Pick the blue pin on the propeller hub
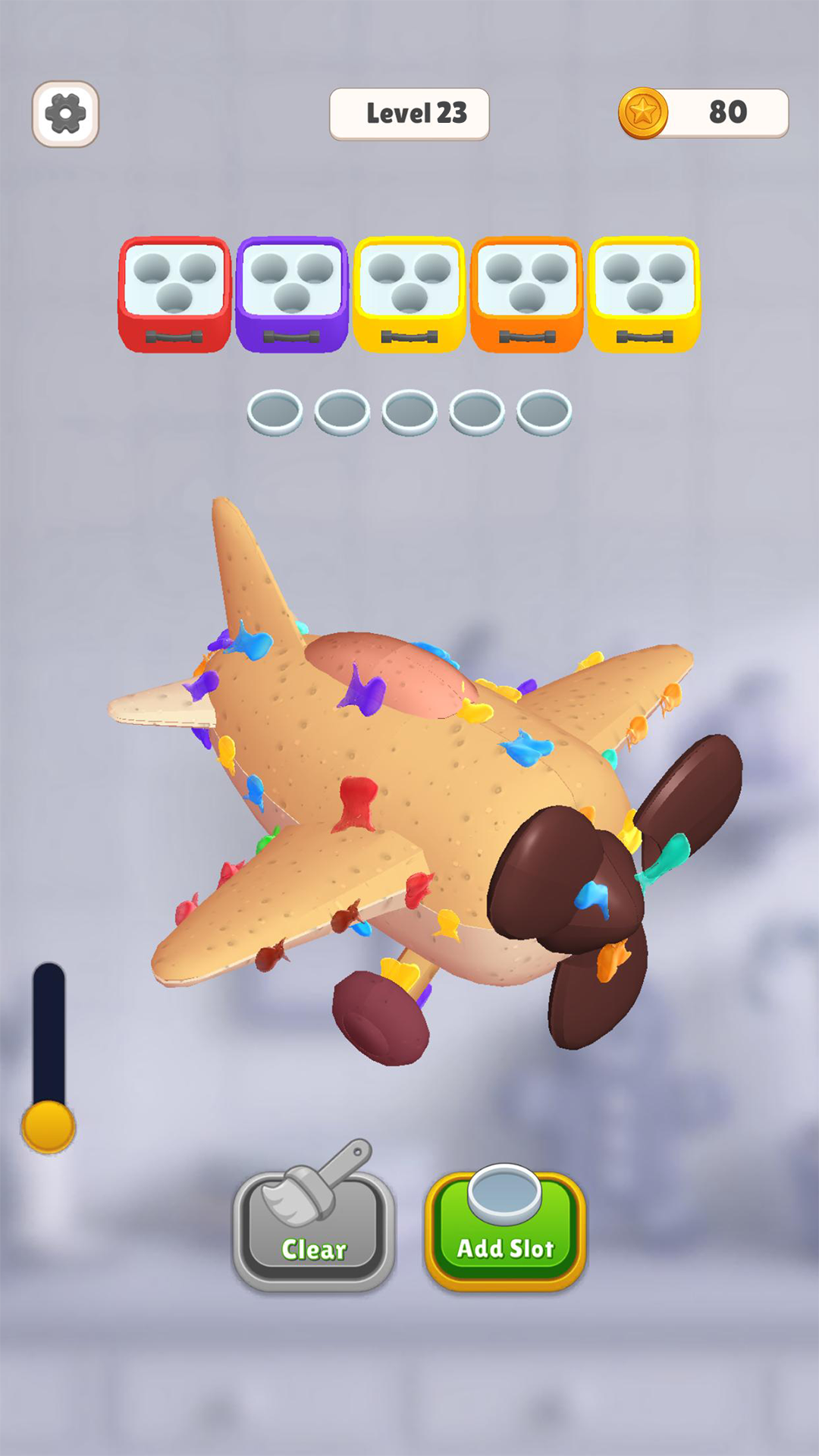819x1456 pixels. click(x=593, y=896)
